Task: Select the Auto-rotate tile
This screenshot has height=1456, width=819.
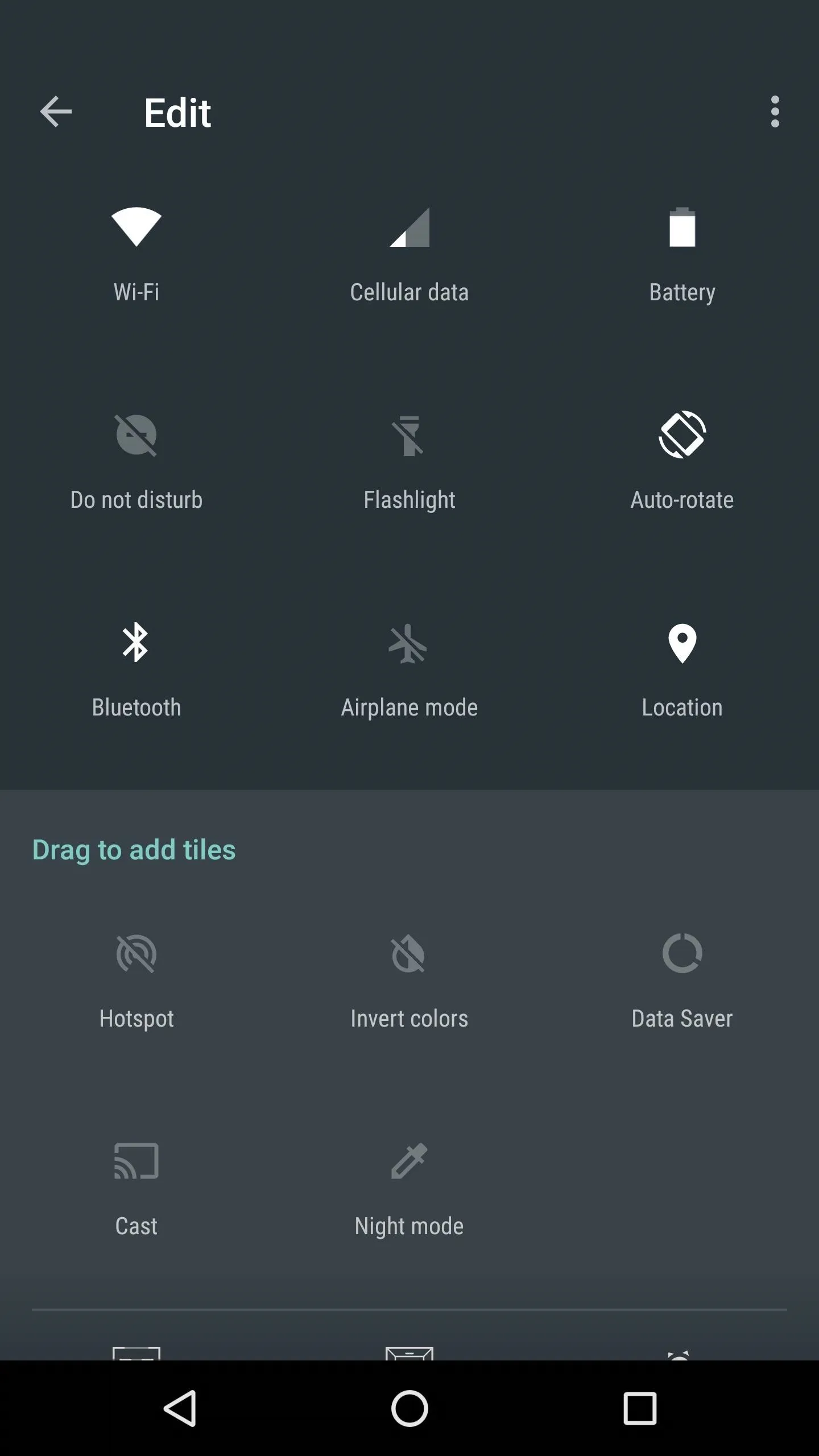Action: [x=682, y=461]
